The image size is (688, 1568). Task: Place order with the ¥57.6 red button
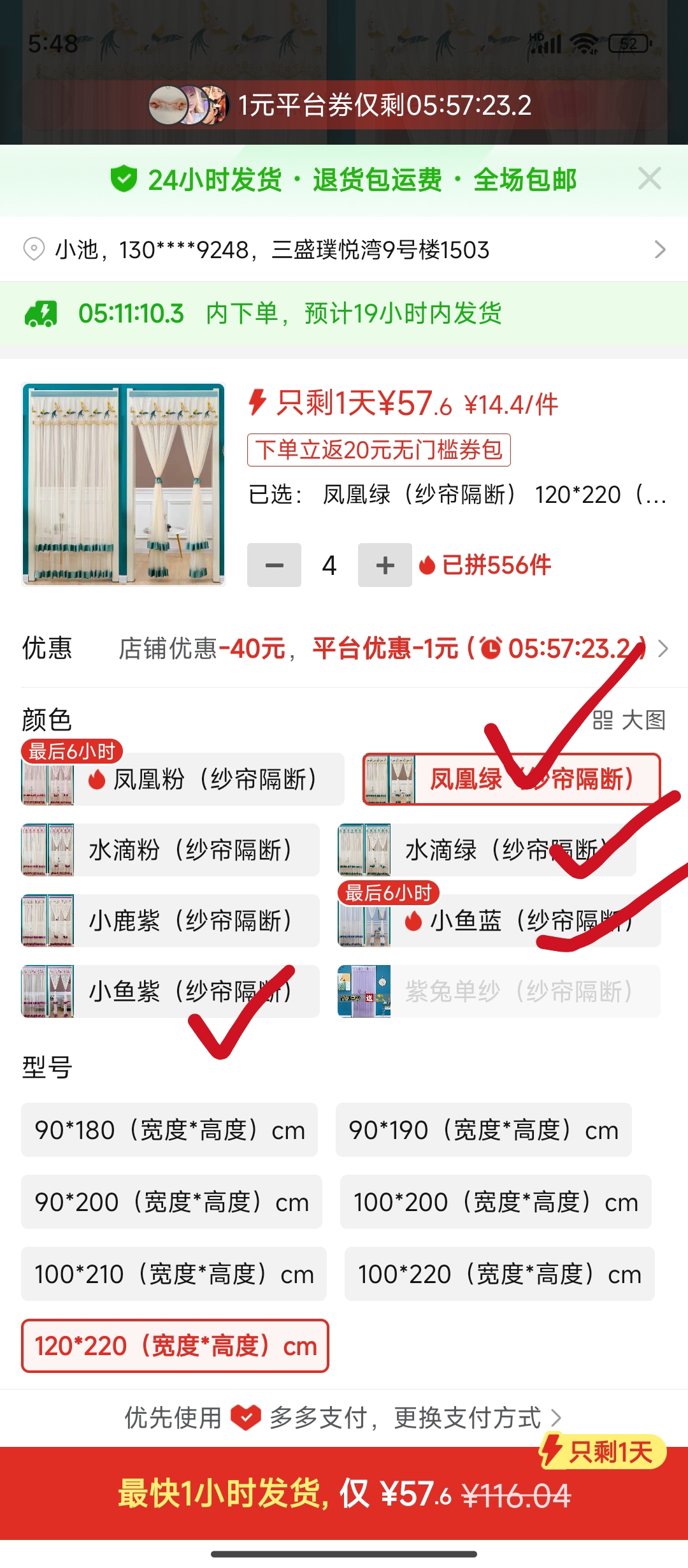[344, 1493]
